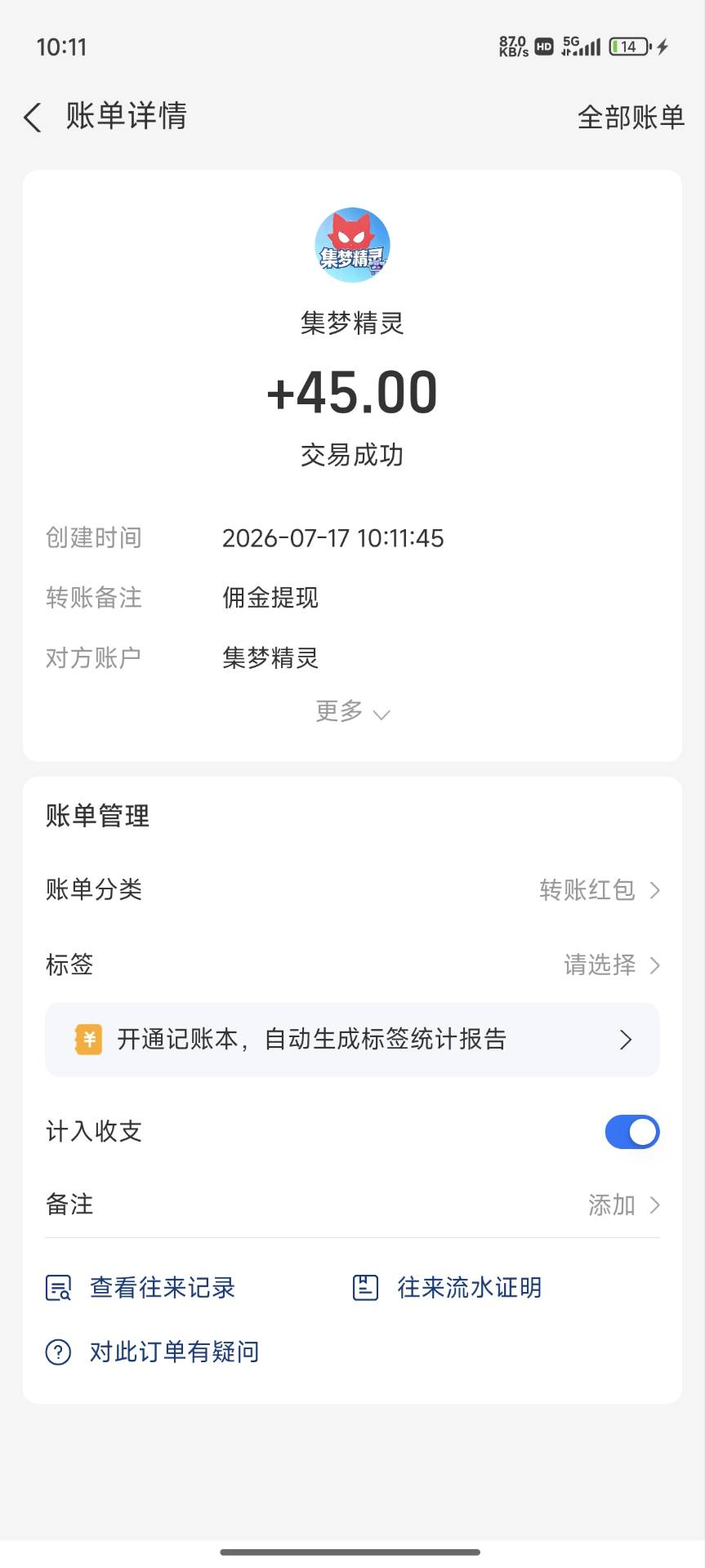The width and height of the screenshot is (705, 1568).
Task: Expand 更多 to show more transaction details
Action: pyautogui.click(x=352, y=712)
